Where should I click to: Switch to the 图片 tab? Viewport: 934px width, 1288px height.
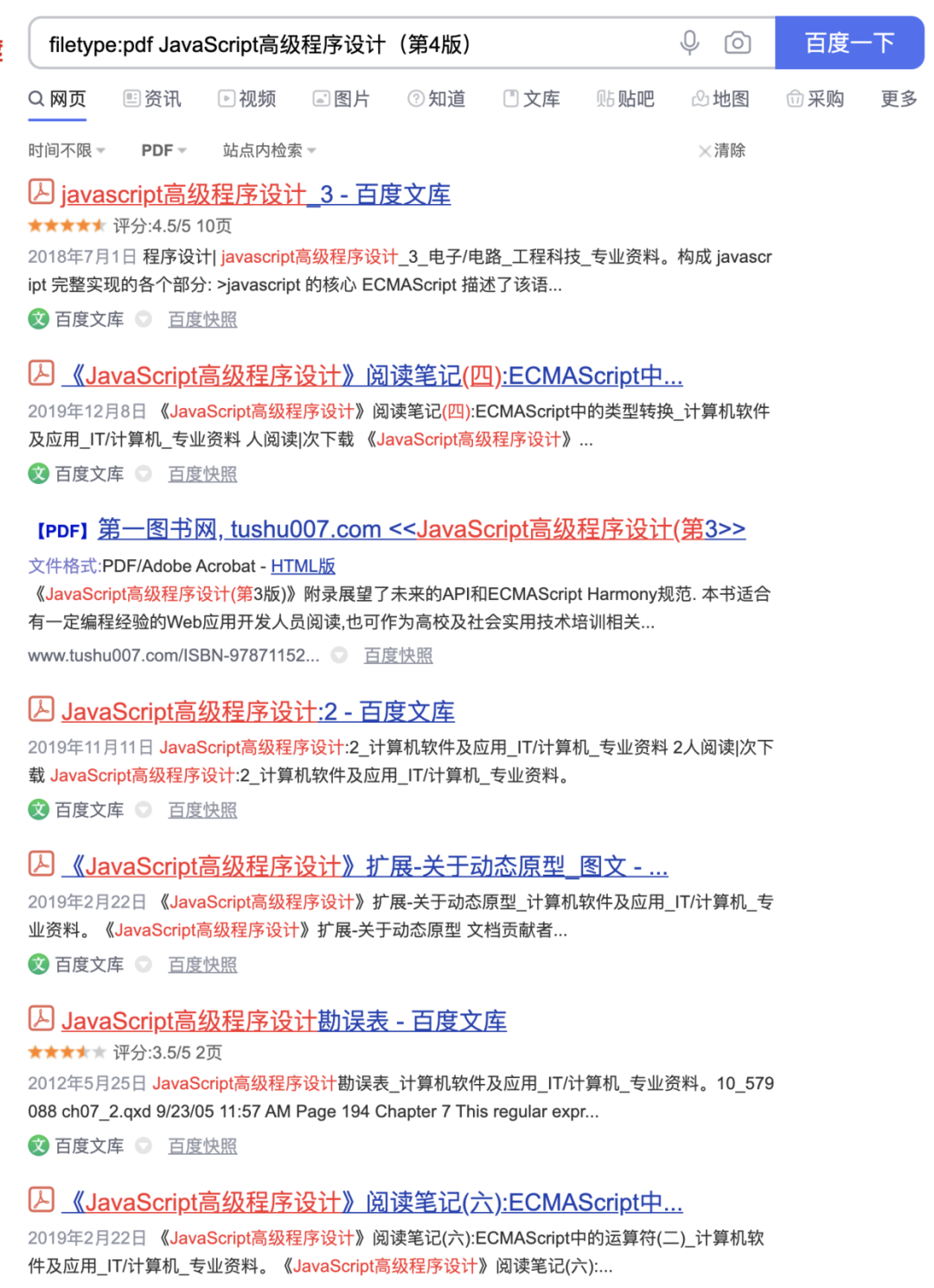coord(342,99)
